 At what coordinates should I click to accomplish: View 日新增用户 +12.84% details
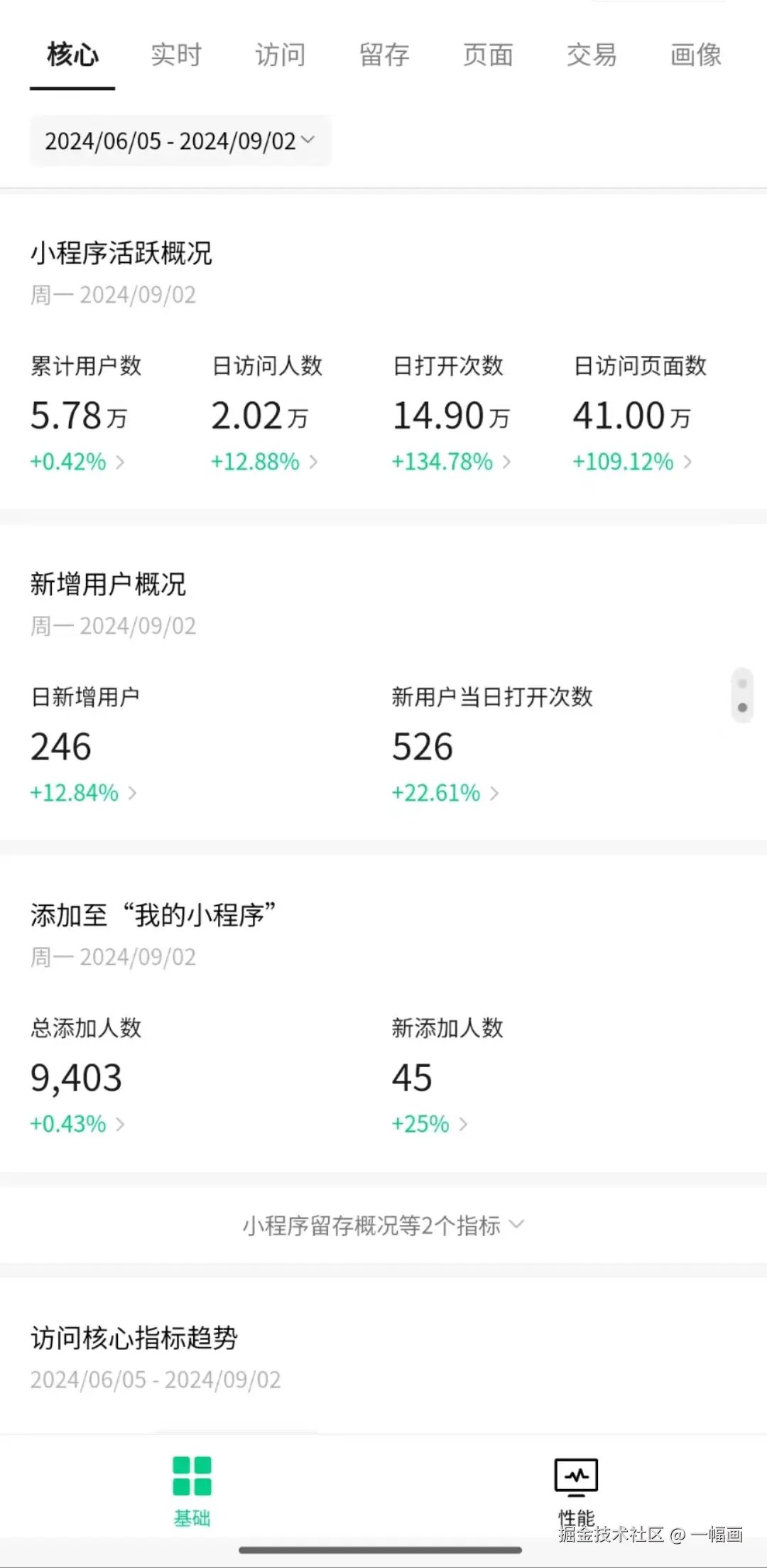(83, 793)
